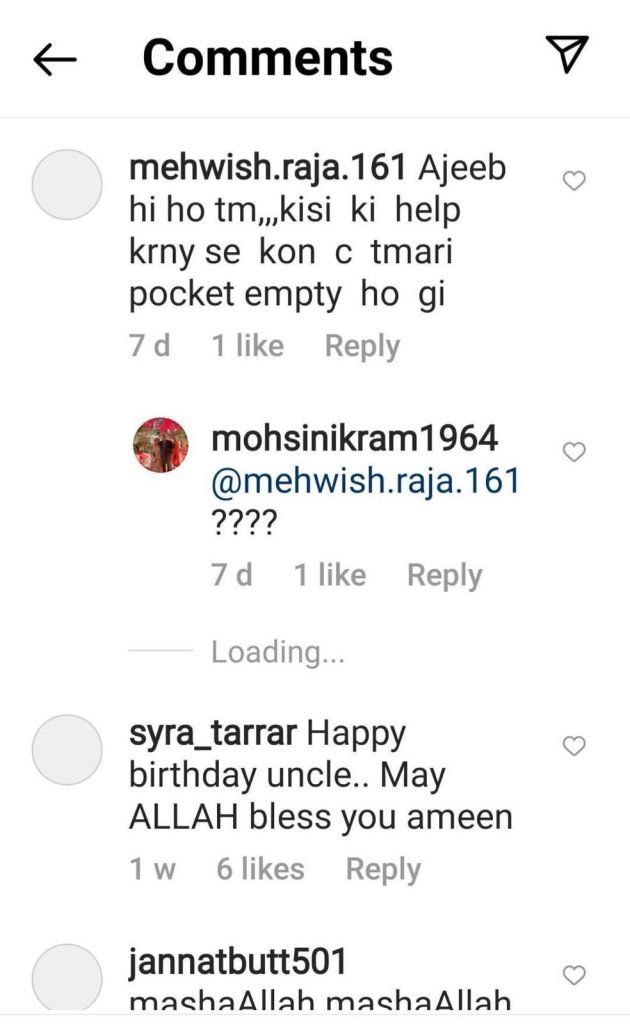Viewport: 630px width, 1024px height.
Task: View the 6 likes on syra_tarrar's comment
Action: point(260,869)
